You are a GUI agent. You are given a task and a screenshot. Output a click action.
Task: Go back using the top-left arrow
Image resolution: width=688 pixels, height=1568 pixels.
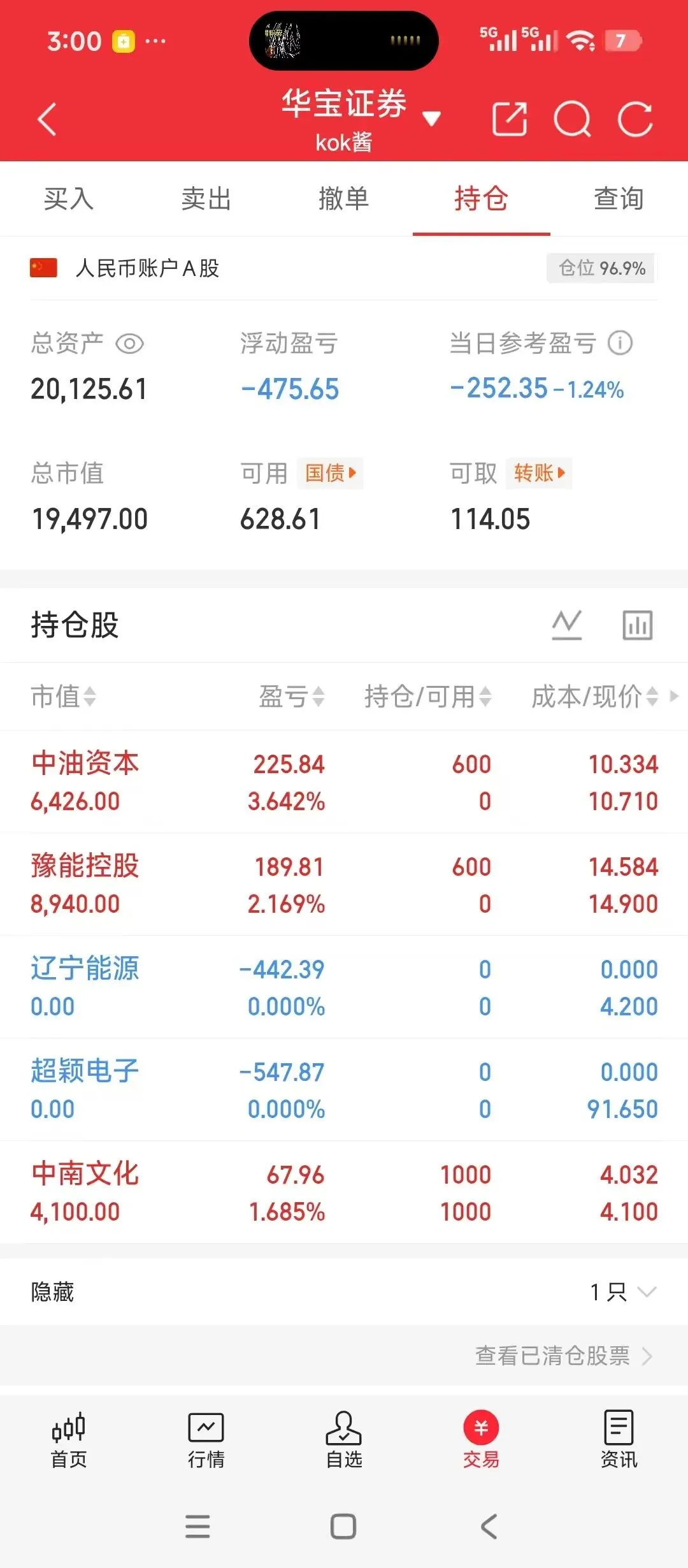click(x=47, y=119)
